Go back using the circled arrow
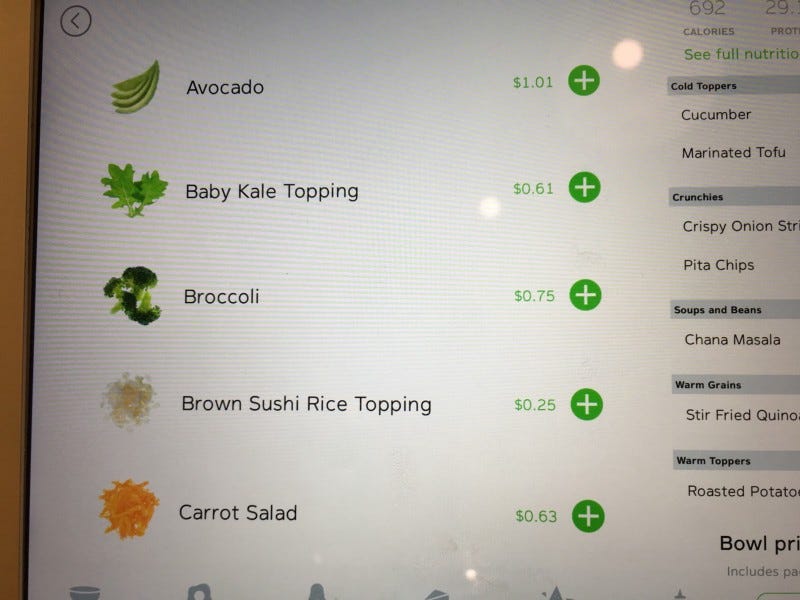 (x=76, y=21)
